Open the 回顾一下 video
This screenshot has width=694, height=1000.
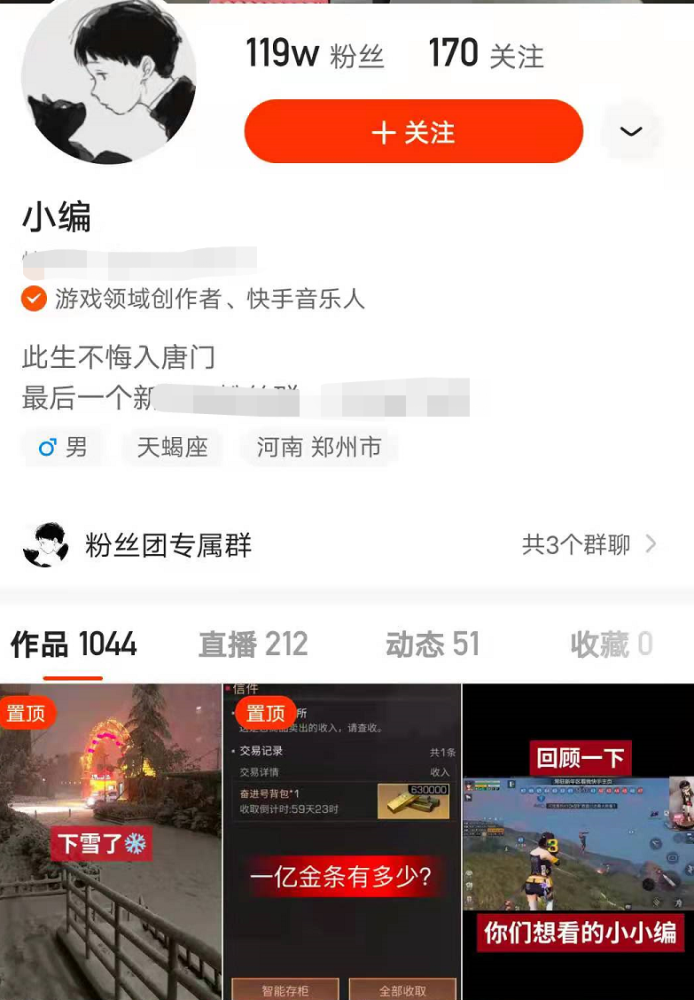[578, 842]
